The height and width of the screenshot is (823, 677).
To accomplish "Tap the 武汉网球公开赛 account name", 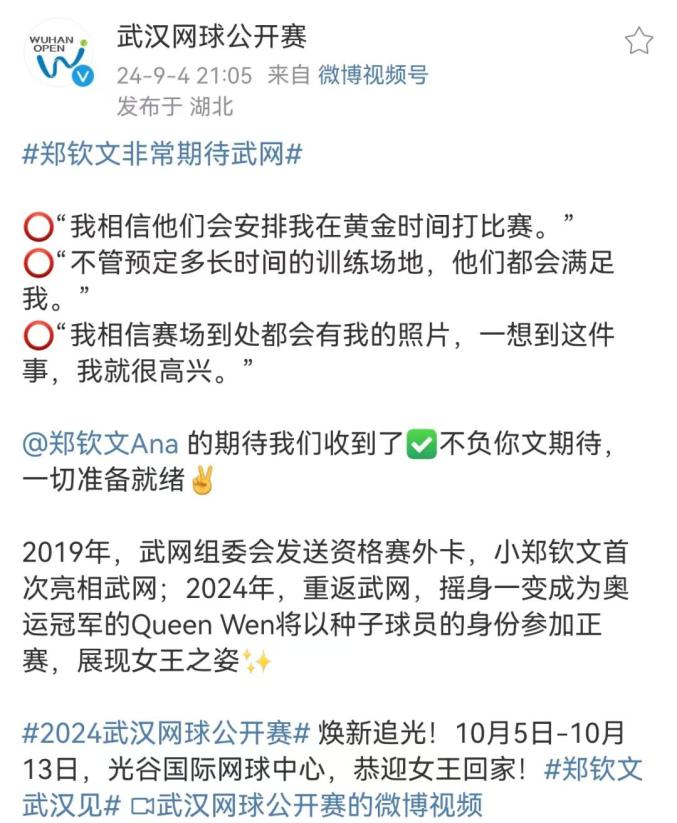I will point(211,38).
